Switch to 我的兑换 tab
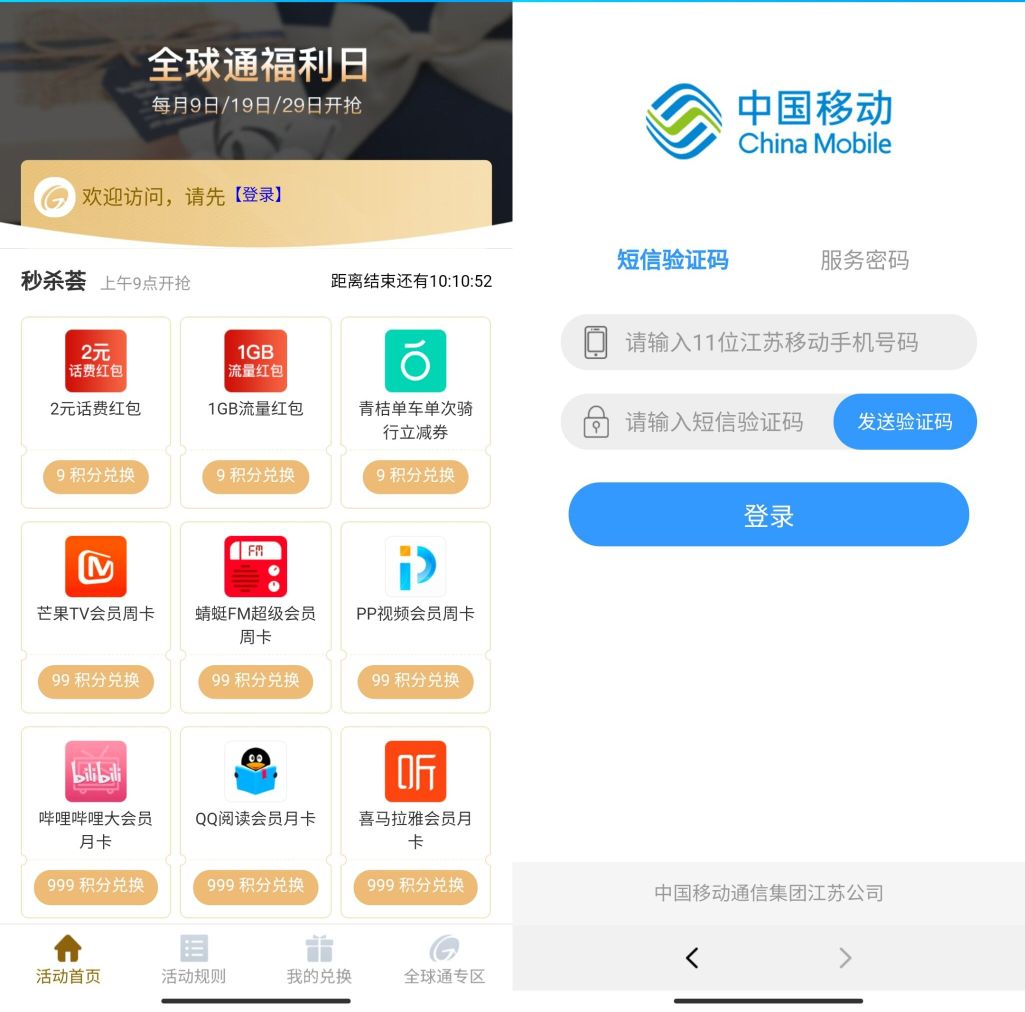 [319, 960]
